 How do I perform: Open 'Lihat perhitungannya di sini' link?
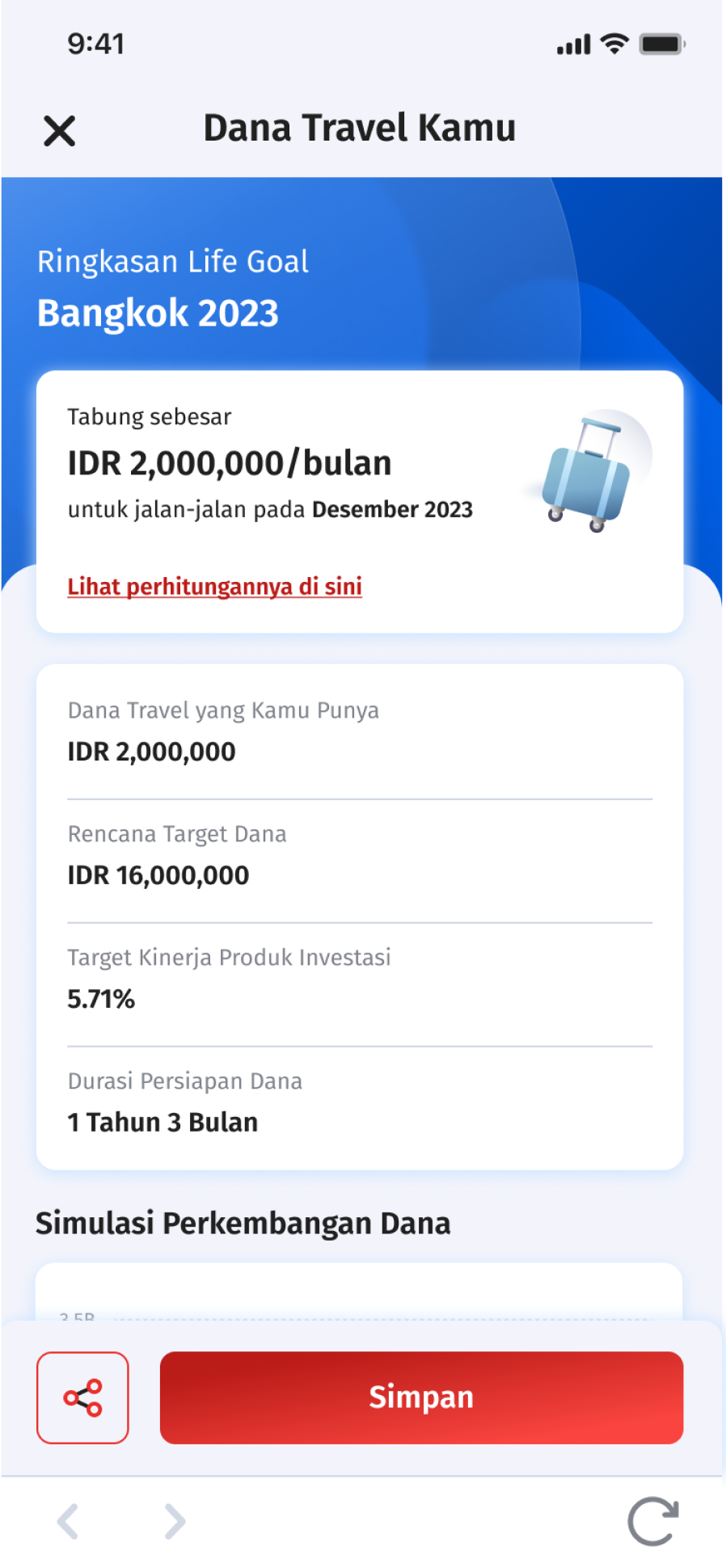[214, 586]
